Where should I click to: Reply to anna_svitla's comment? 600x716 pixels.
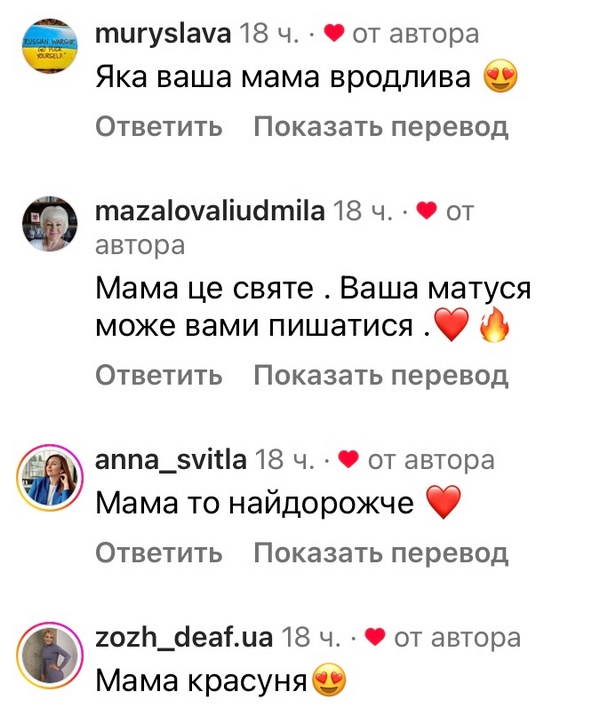coord(159,552)
